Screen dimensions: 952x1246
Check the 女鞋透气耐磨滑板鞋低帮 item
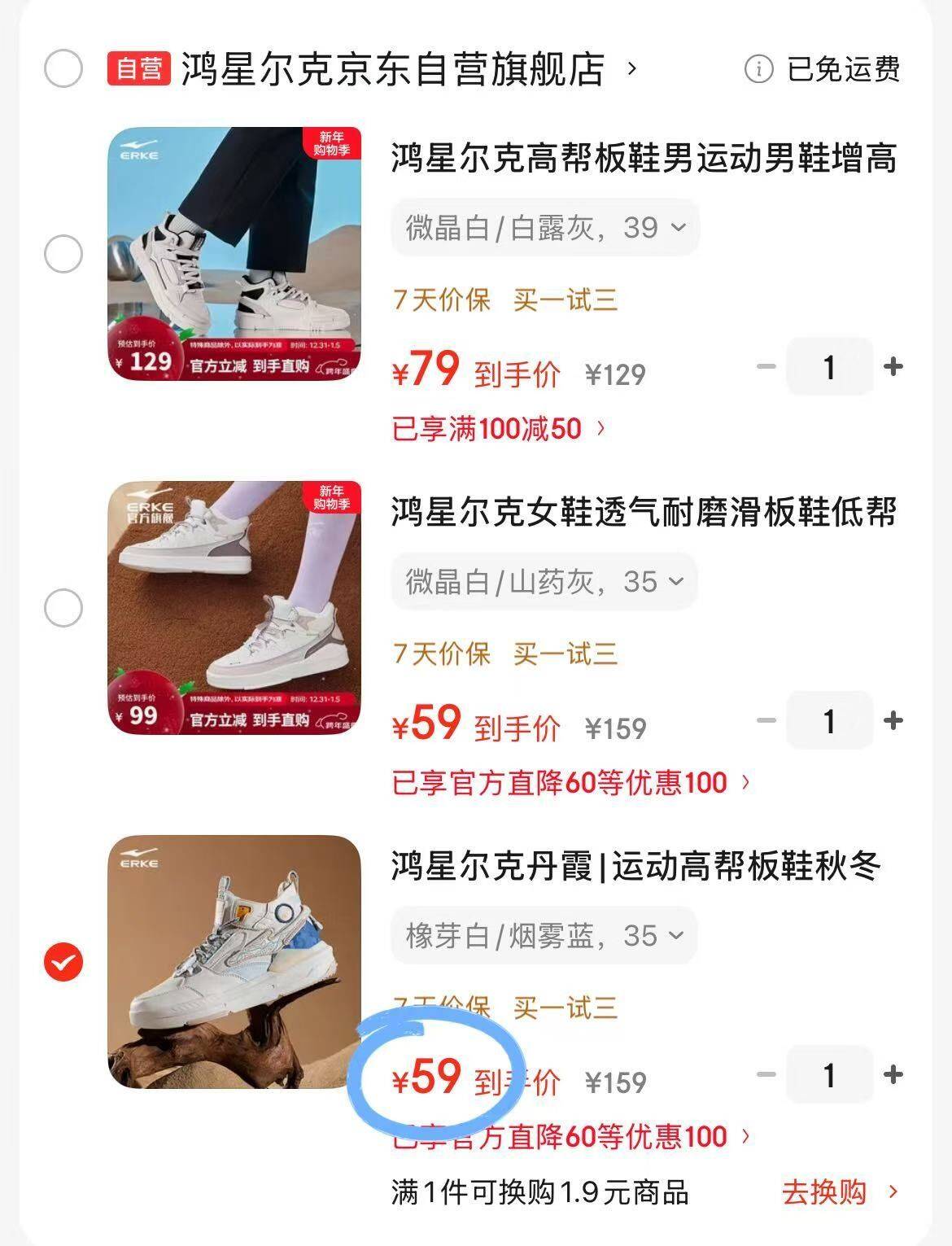[x=63, y=608]
